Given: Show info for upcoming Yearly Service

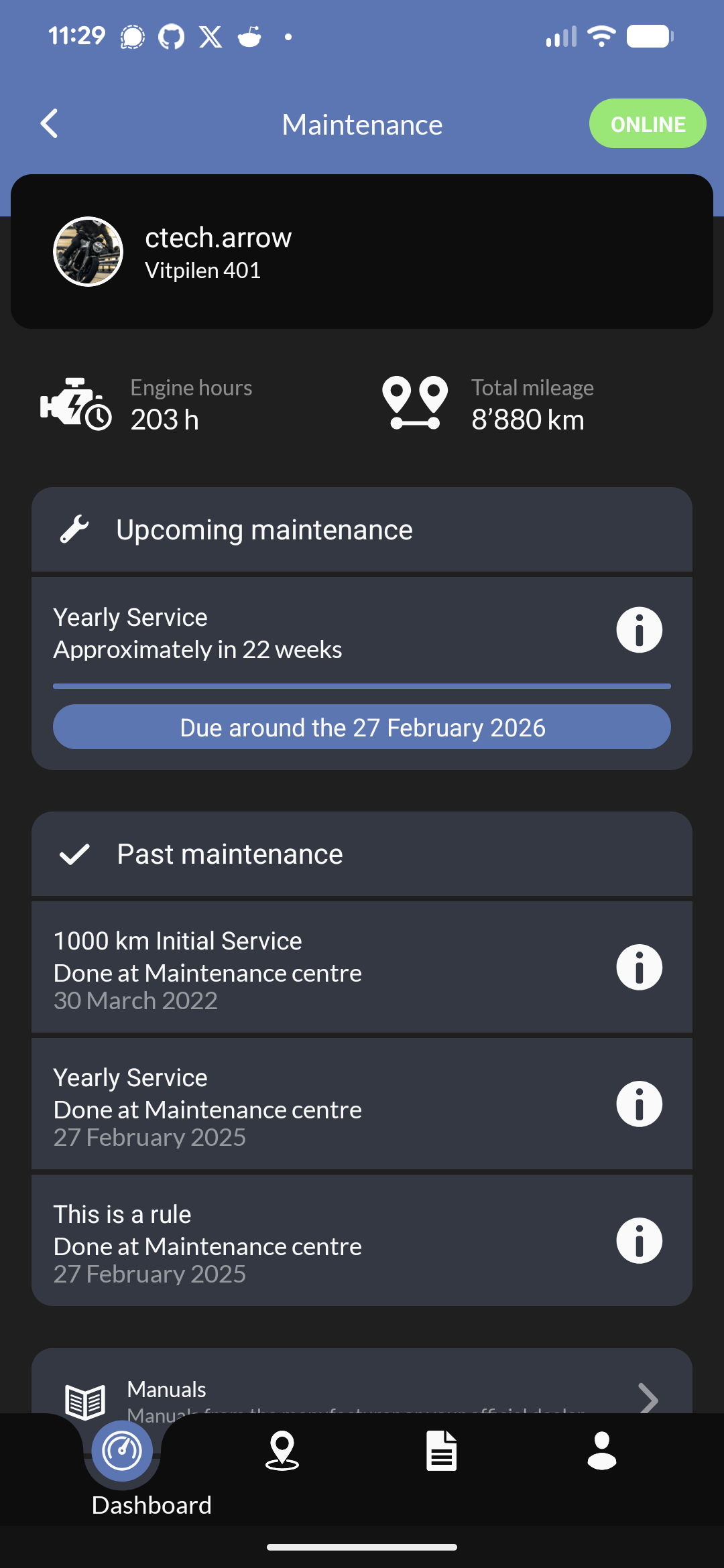Looking at the screenshot, I should point(639,630).
